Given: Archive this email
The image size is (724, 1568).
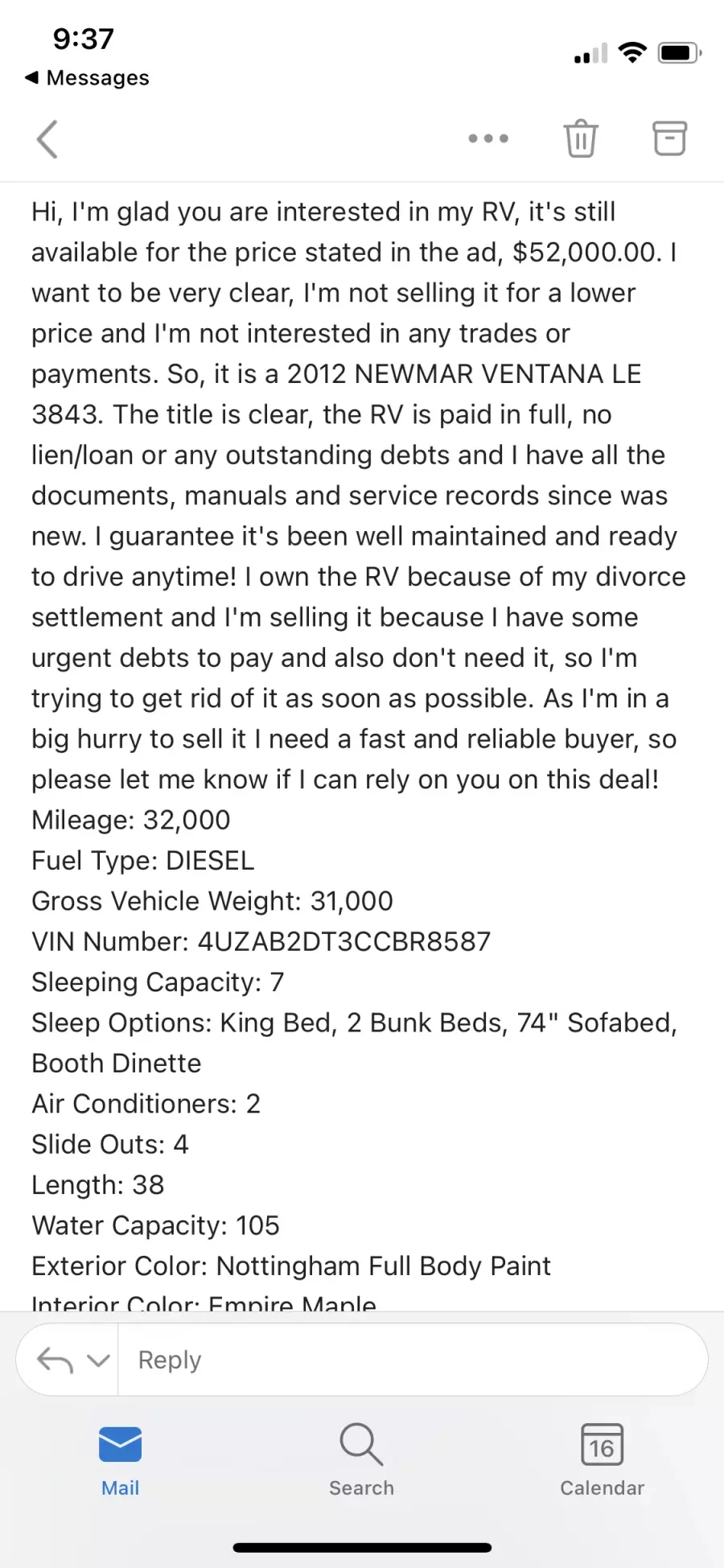Looking at the screenshot, I should tap(668, 138).
